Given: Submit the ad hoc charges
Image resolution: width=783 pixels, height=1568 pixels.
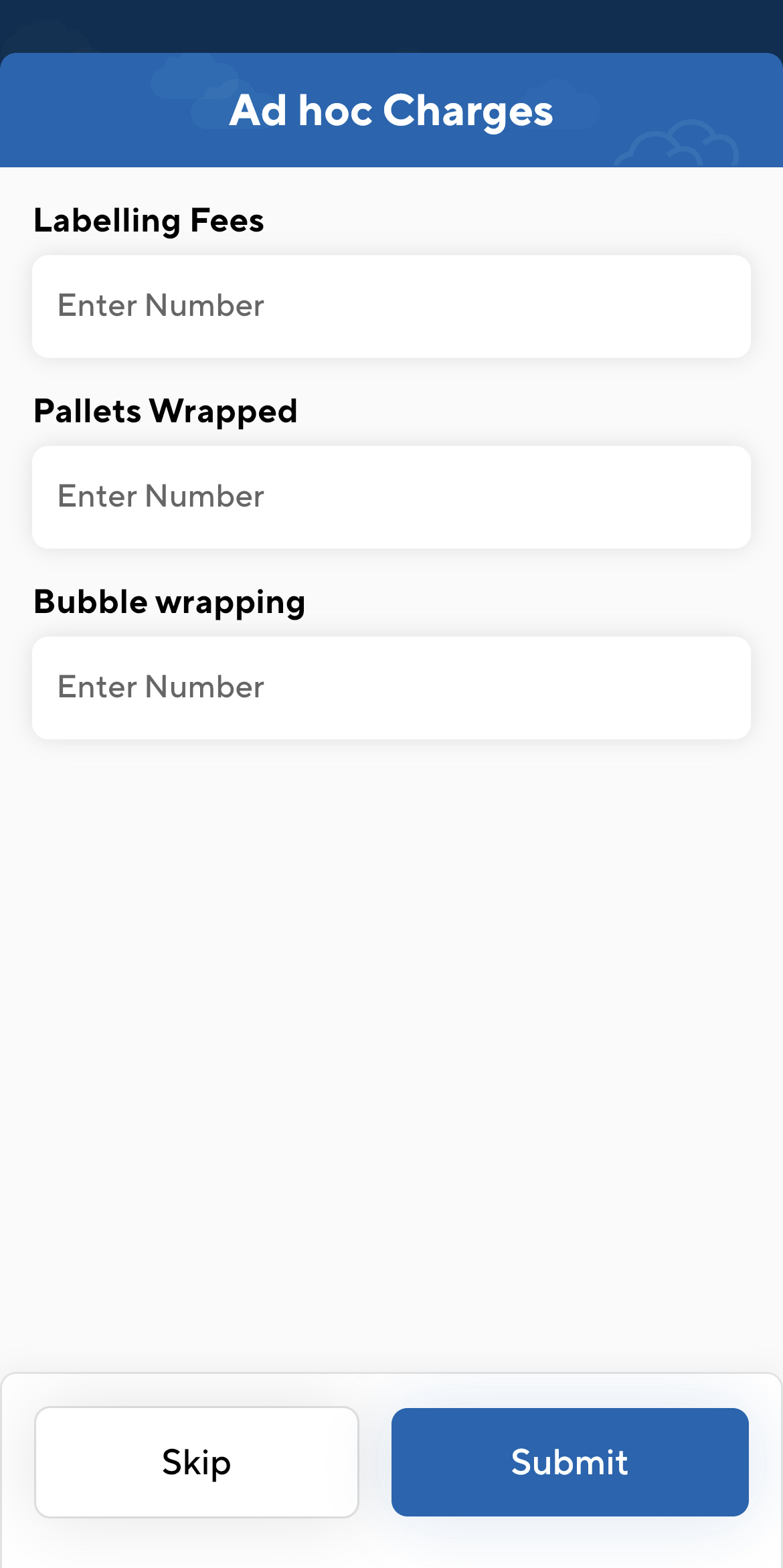Looking at the screenshot, I should pos(570,1462).
